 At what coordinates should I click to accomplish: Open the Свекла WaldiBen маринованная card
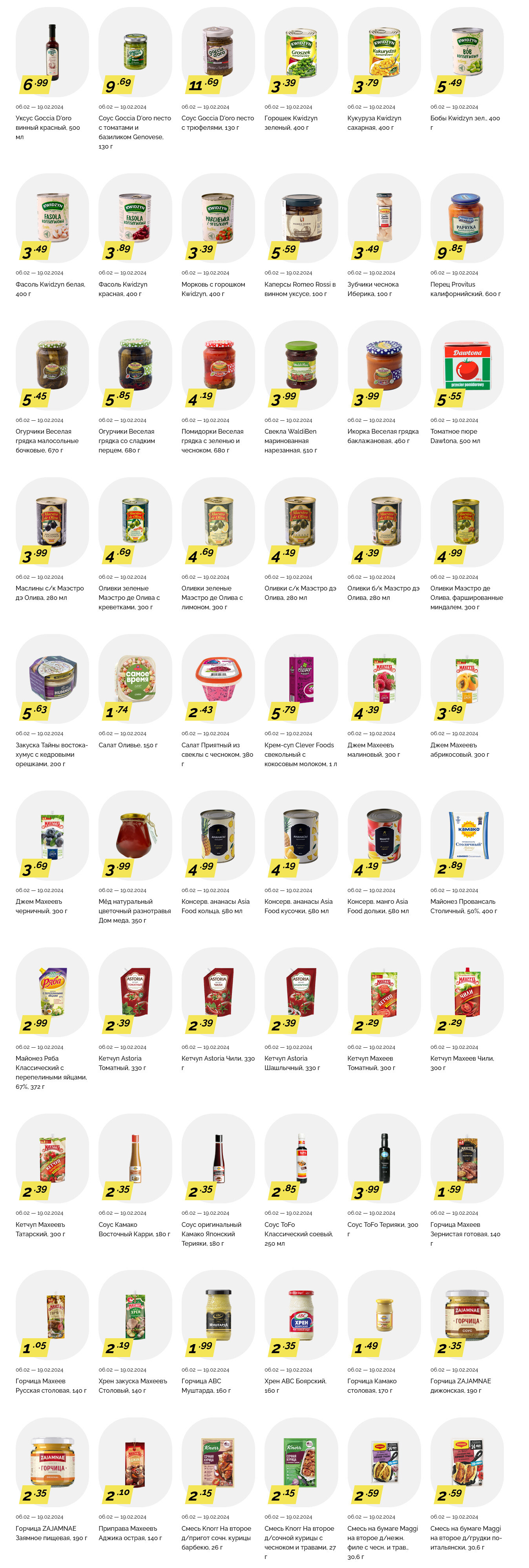coord(301,366)
